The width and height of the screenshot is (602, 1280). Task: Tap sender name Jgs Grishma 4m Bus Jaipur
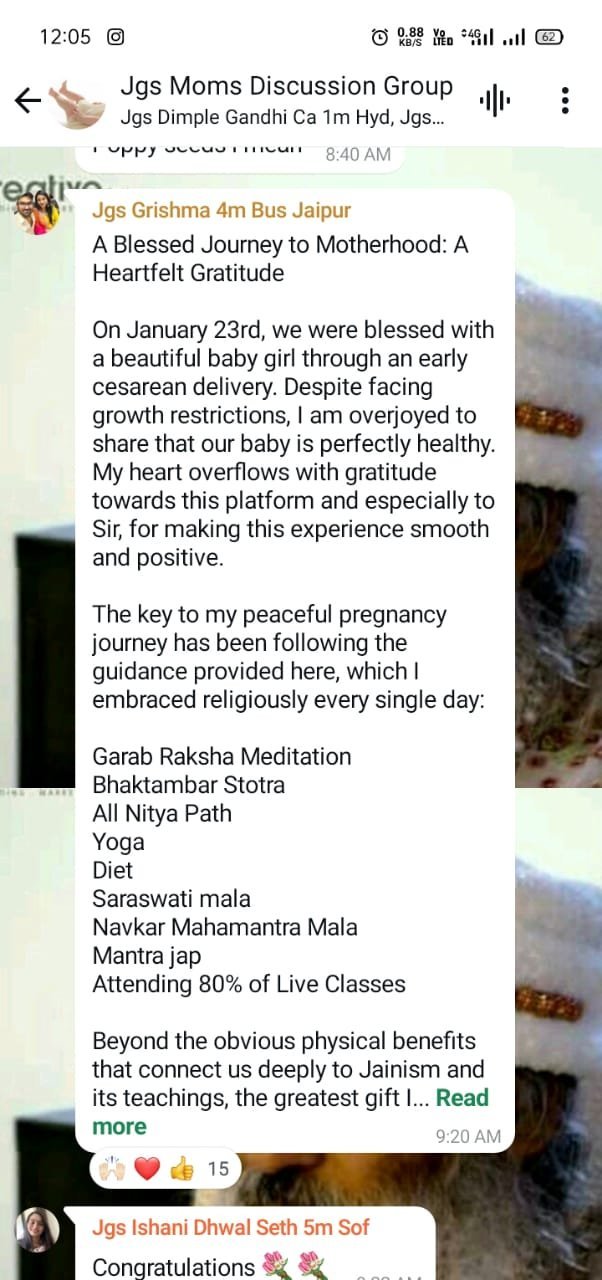[222, 211]
